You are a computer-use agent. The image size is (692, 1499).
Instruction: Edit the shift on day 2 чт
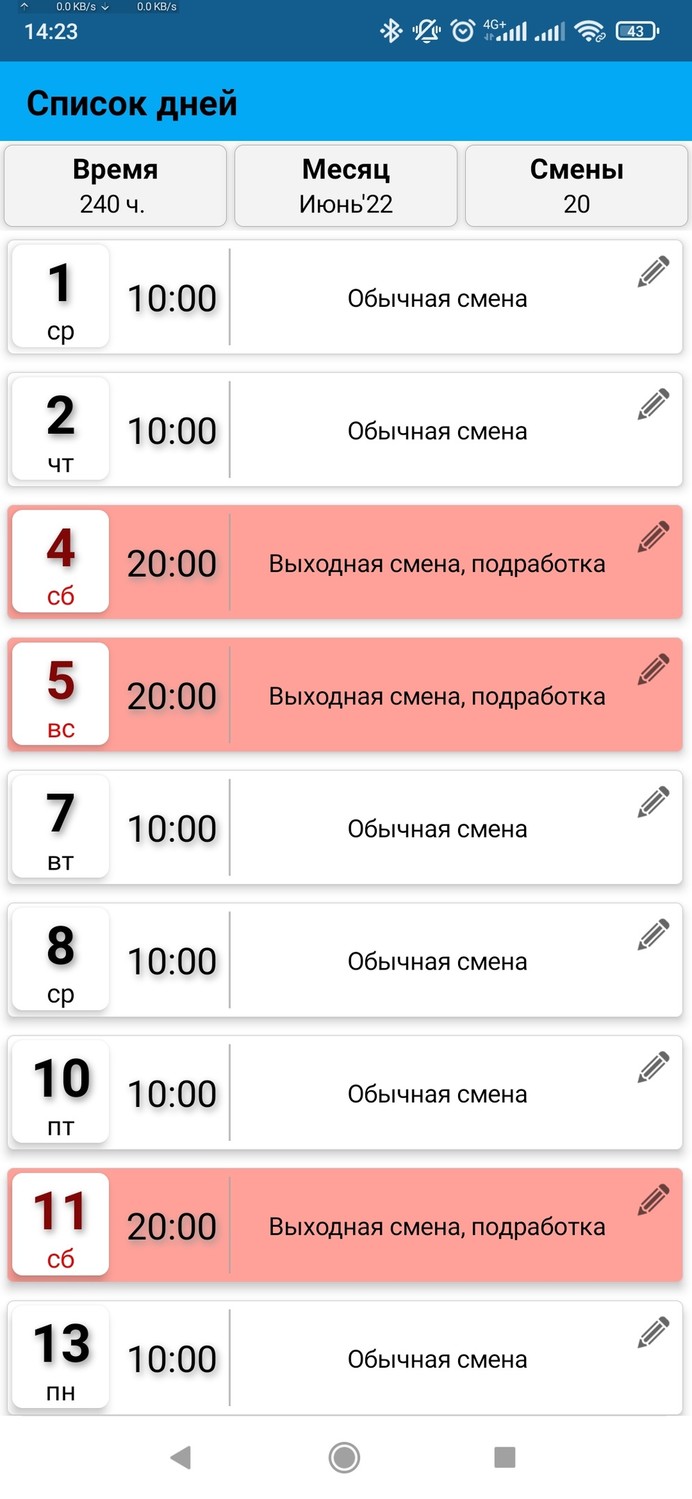[653, 404]
